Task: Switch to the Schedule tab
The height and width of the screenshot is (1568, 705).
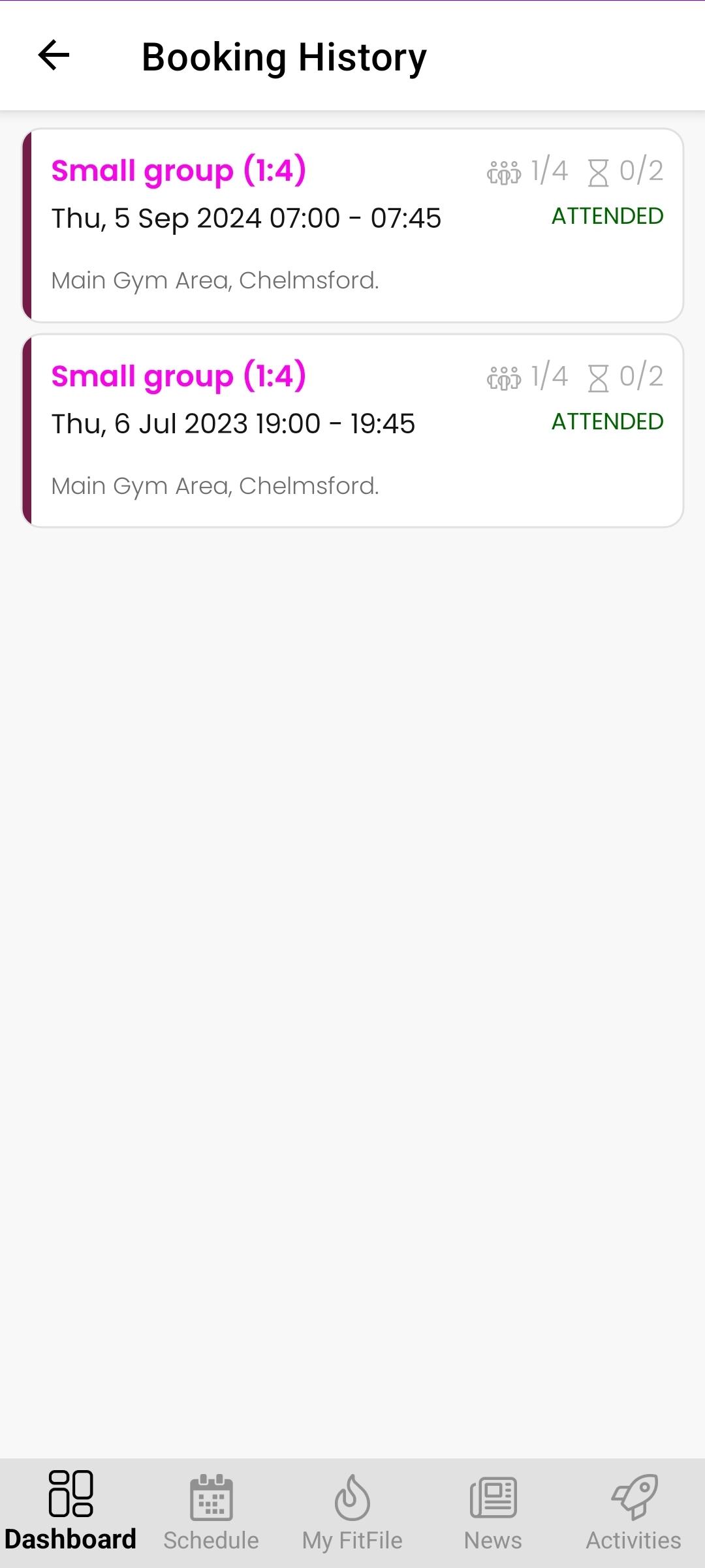Action: pos(211,1513)
